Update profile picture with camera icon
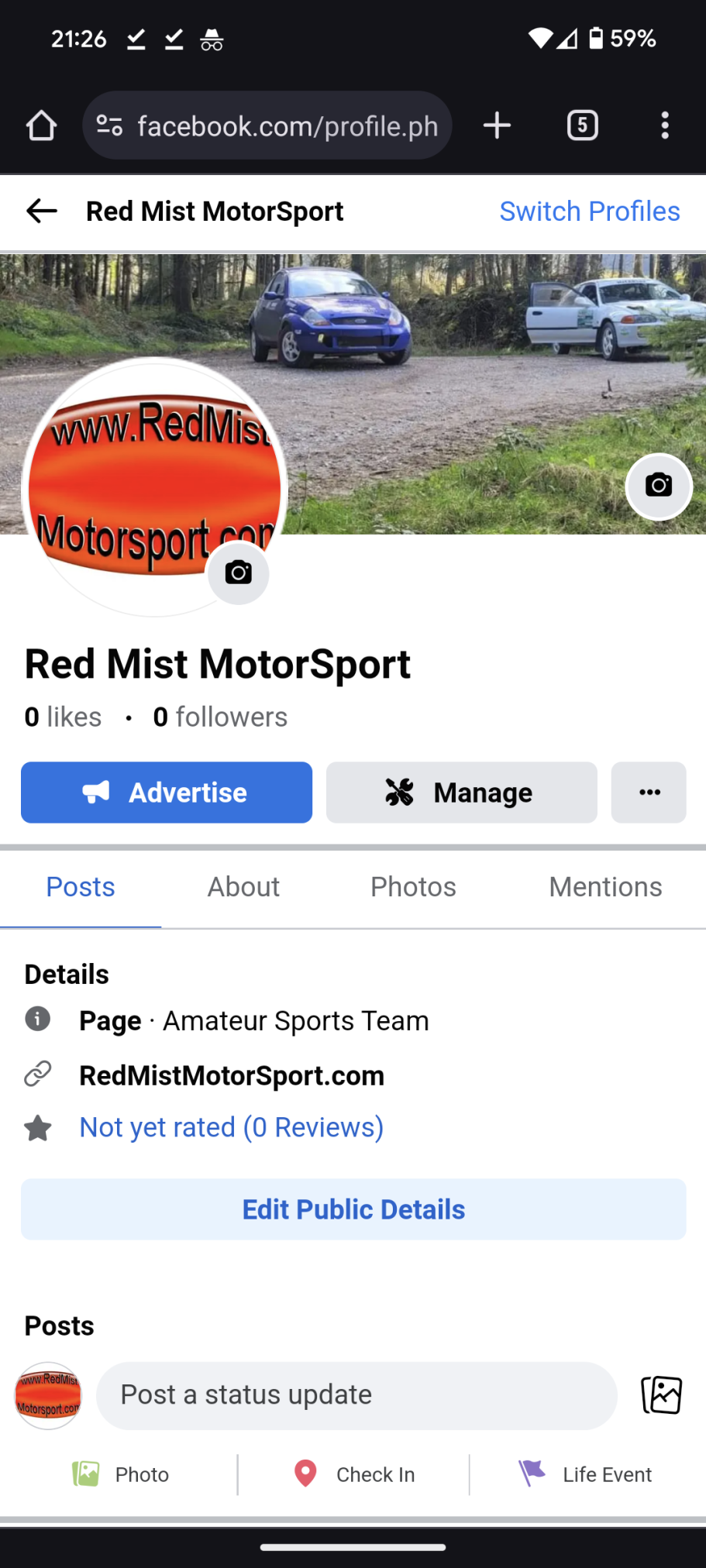The height and width of the screenshot is (1568, 706). click(x=238, y=573)
